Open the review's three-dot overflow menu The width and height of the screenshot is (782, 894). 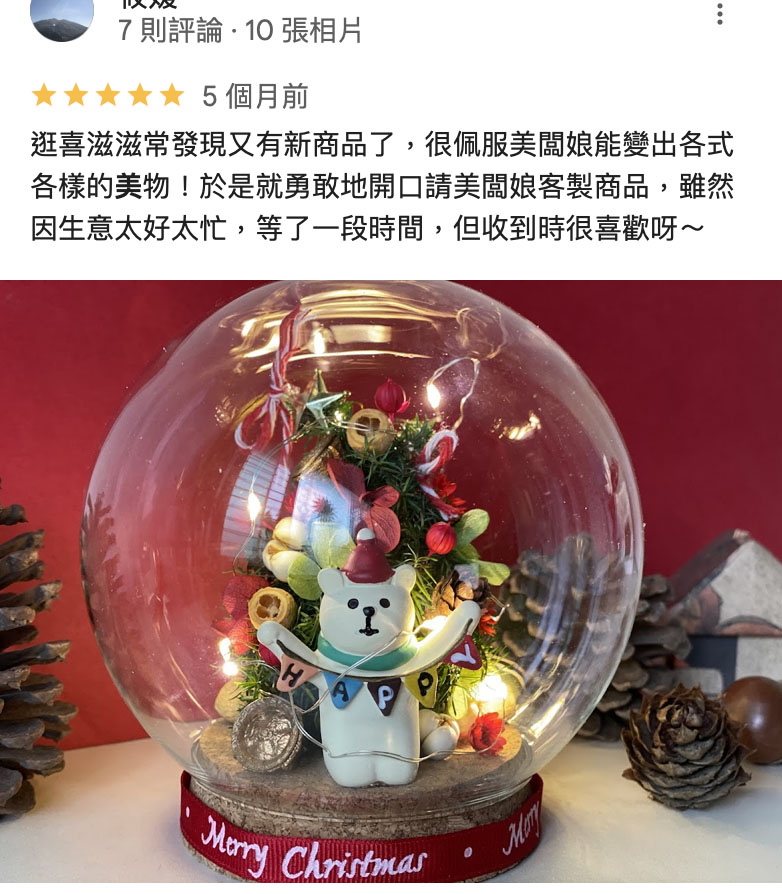point(719,14)
